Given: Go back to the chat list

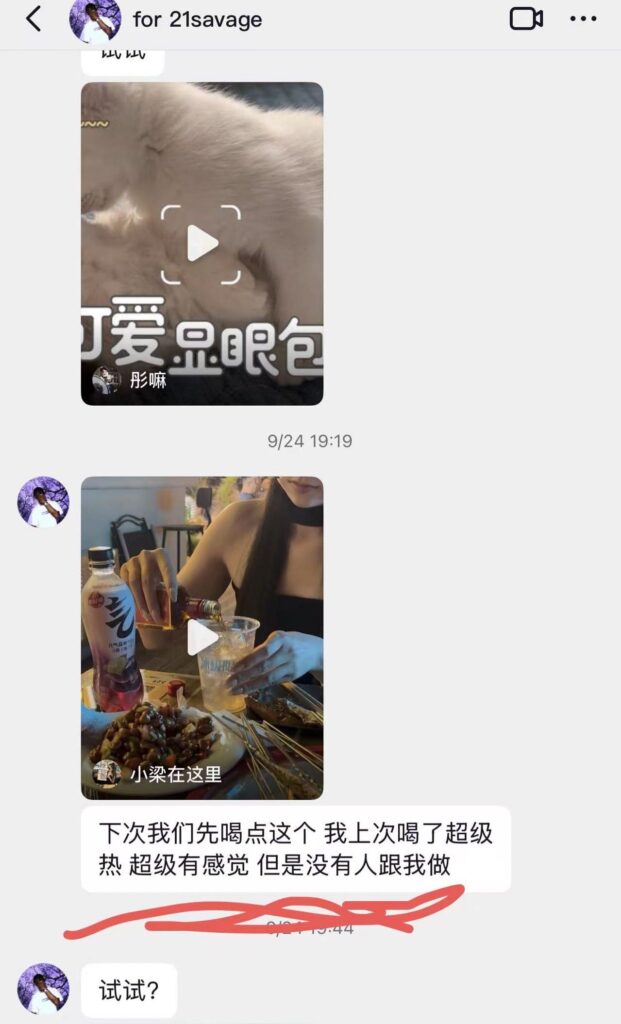Looking at the screenshot, I should click(34, 18).
